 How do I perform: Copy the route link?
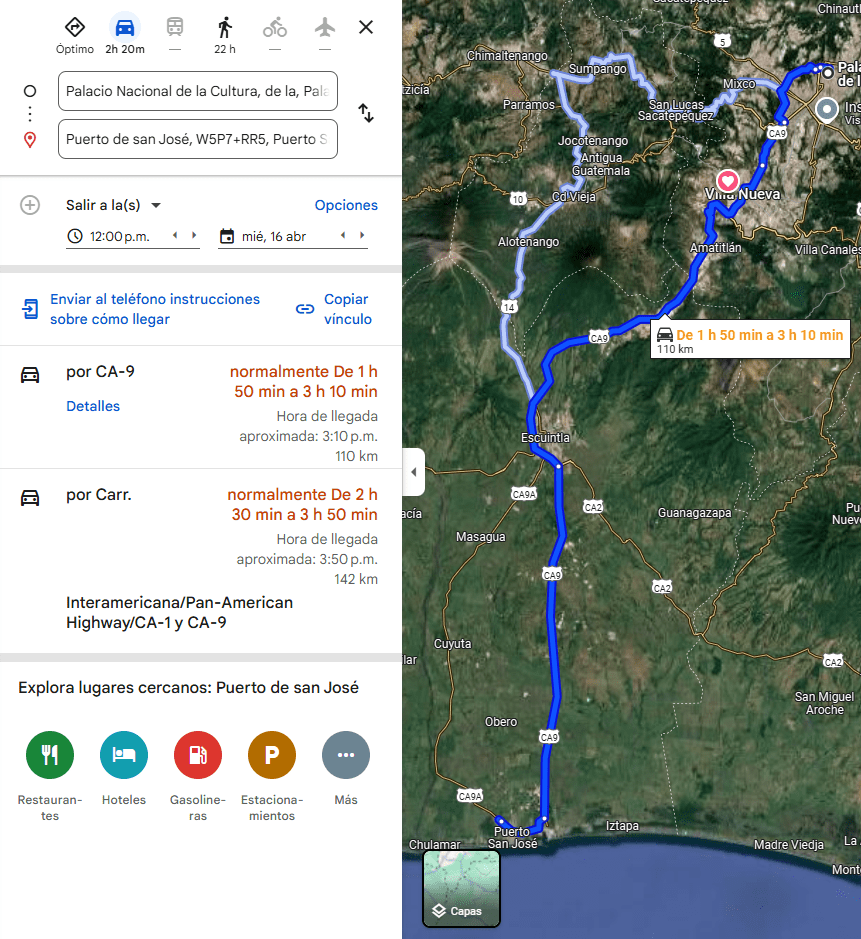point(335,309)
